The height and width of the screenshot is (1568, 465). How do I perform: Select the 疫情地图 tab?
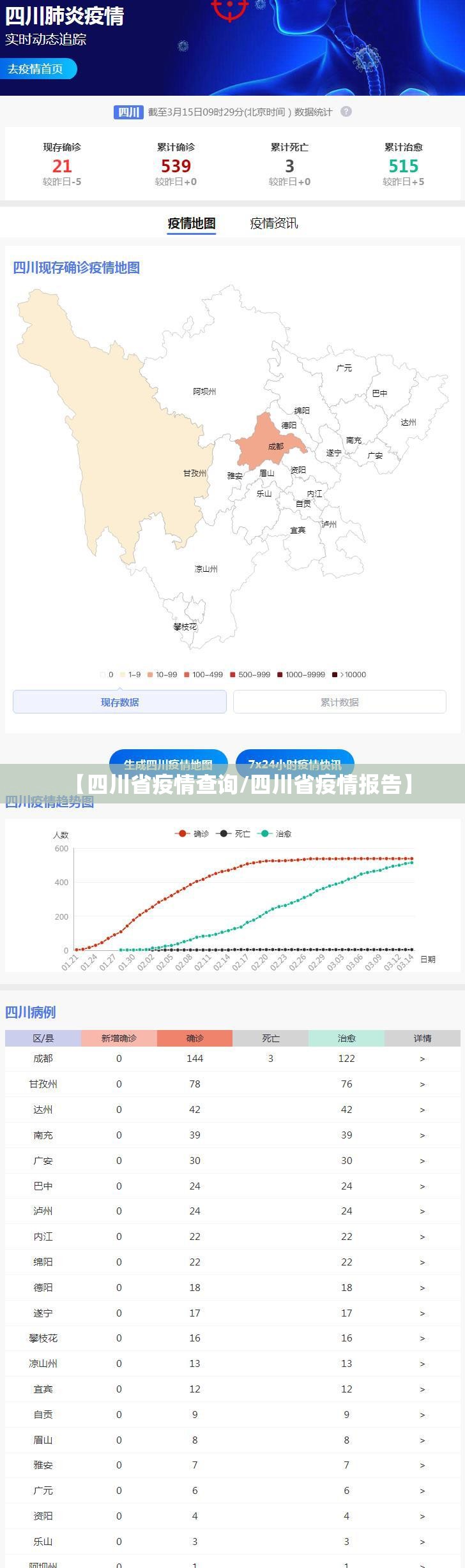[191, 223]
